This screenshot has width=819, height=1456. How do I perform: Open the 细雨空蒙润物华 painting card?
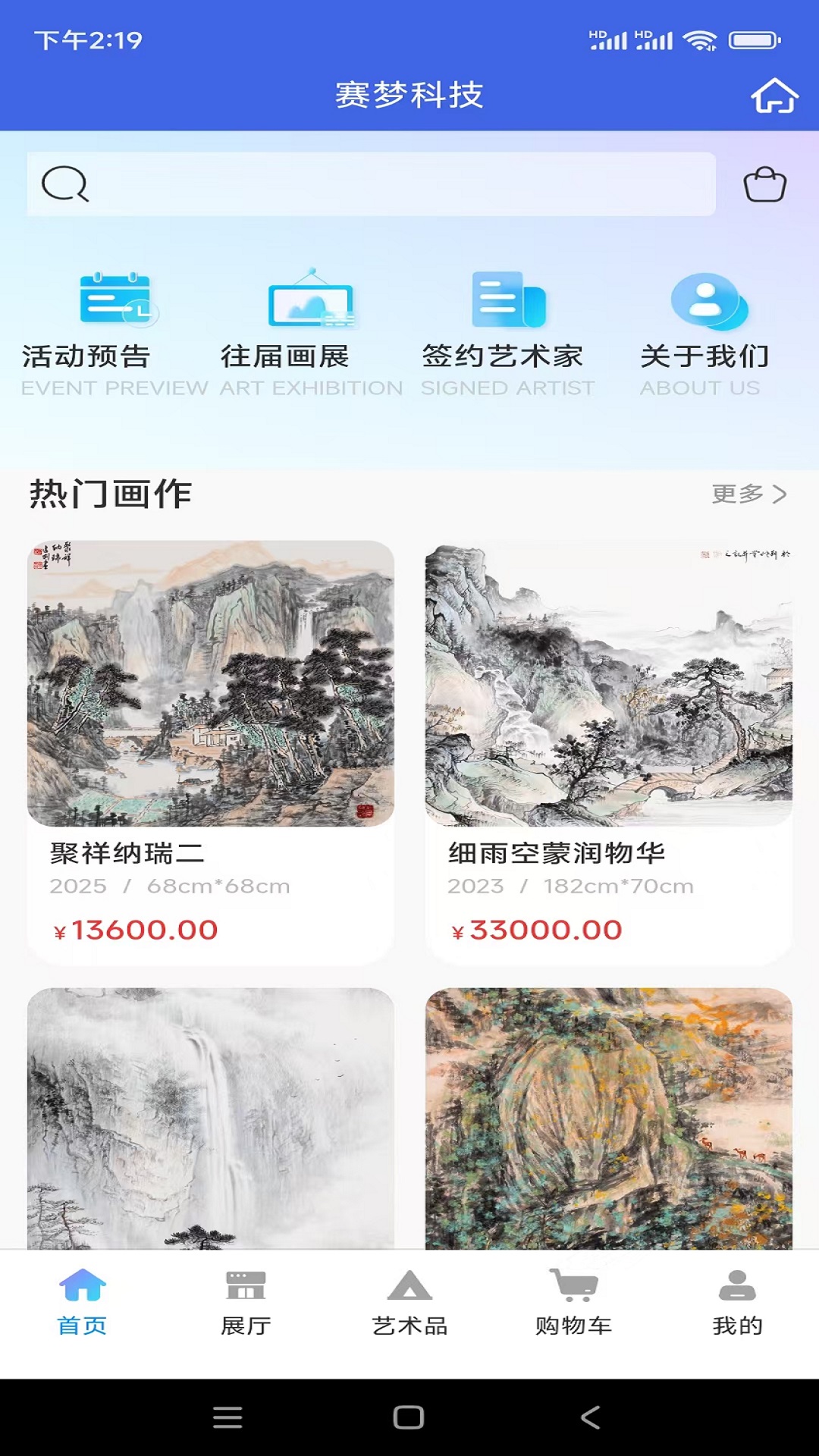608,751
